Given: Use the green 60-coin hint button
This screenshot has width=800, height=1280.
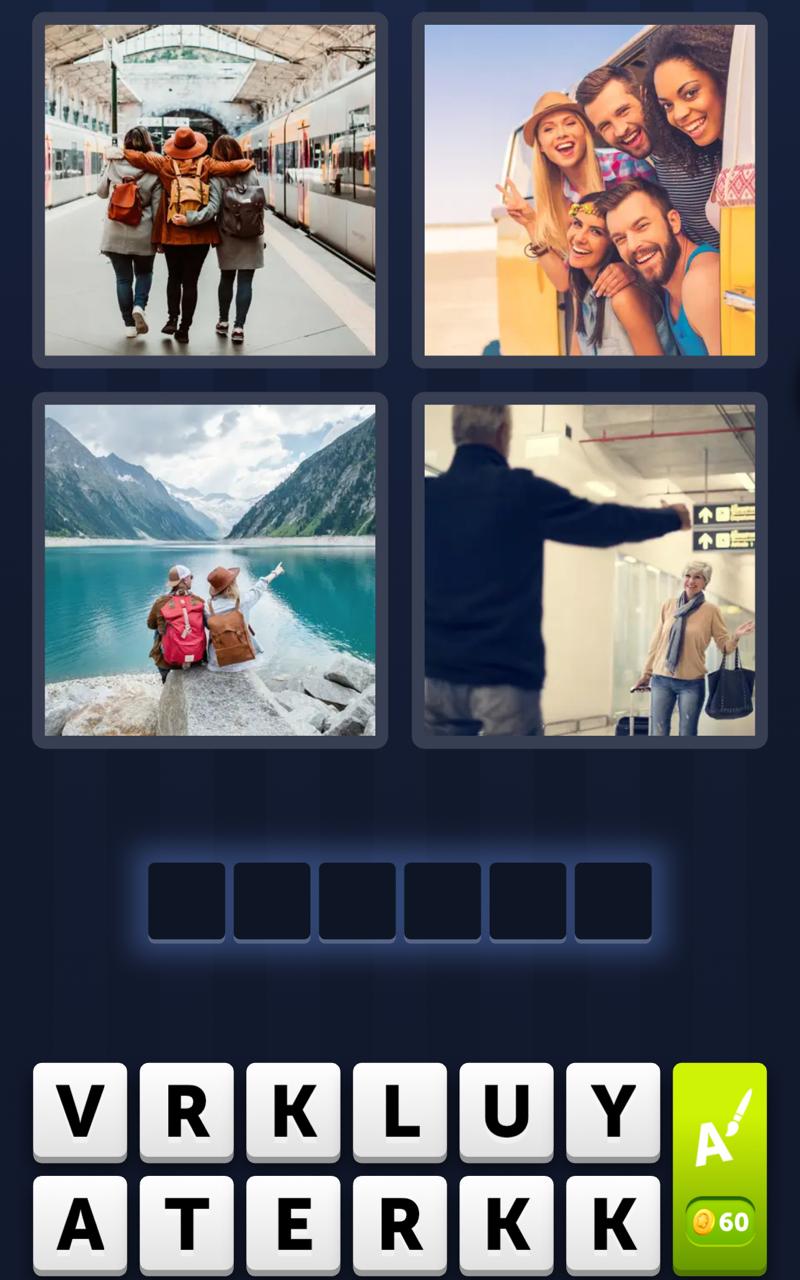Looking at the screenshot, I should (720, 1168).
